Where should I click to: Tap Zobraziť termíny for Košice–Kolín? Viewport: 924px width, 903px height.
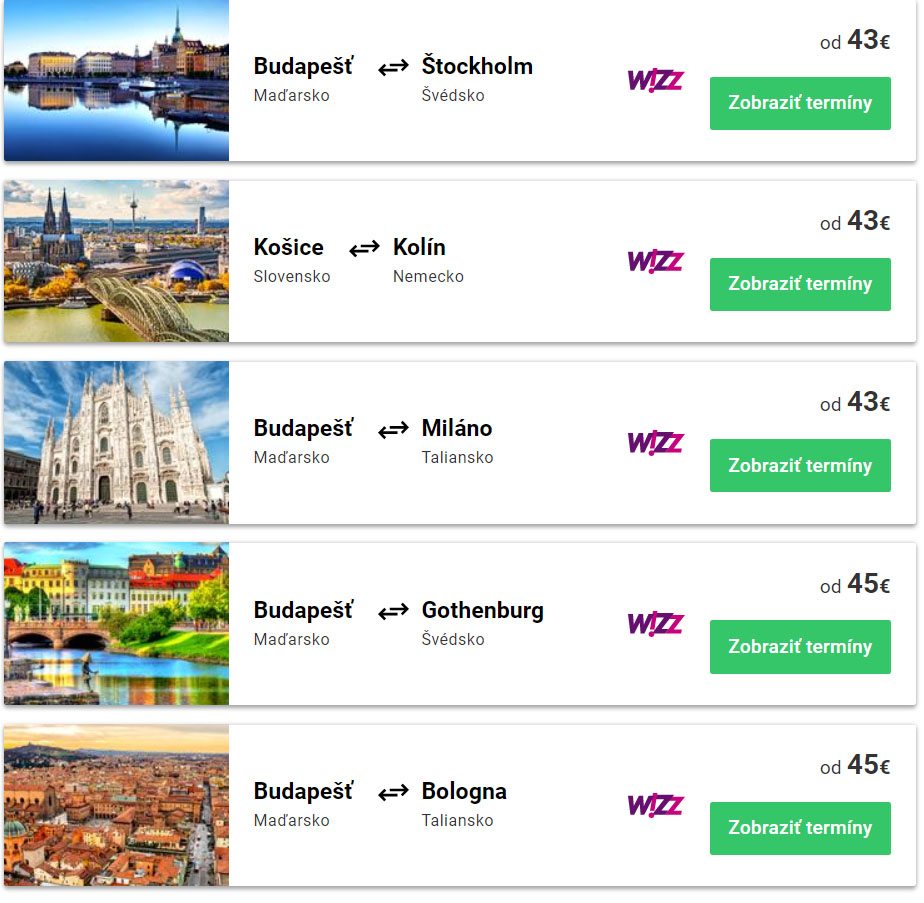click(x=800, y=284)
